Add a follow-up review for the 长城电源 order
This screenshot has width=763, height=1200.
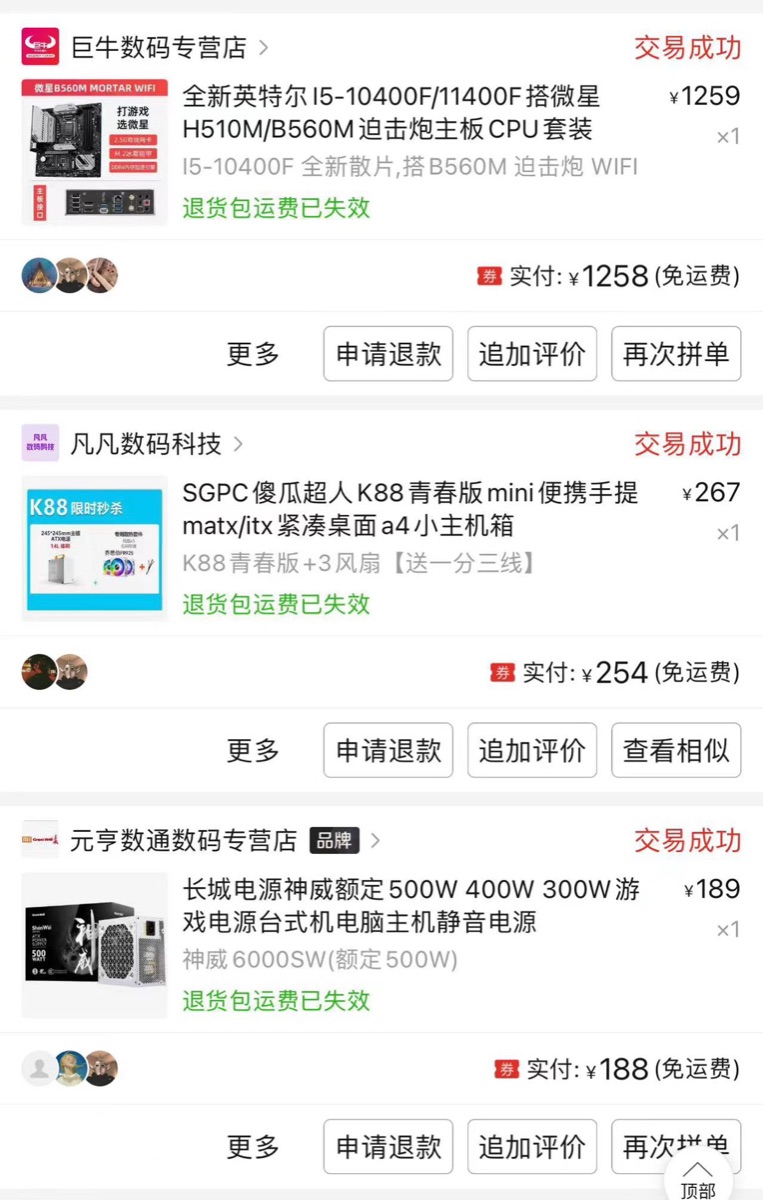tap(532, 1147)
